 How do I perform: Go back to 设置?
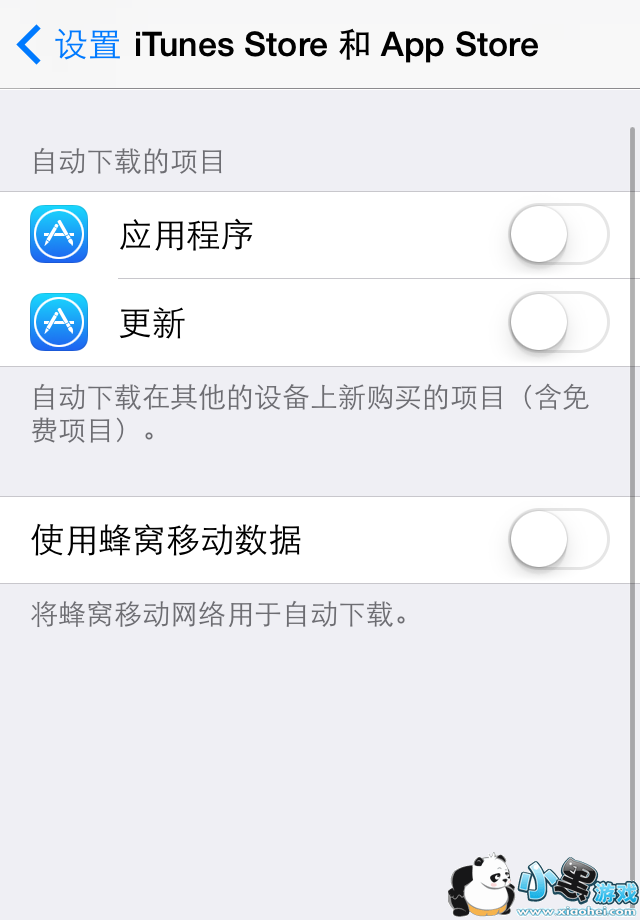(68, 45)
